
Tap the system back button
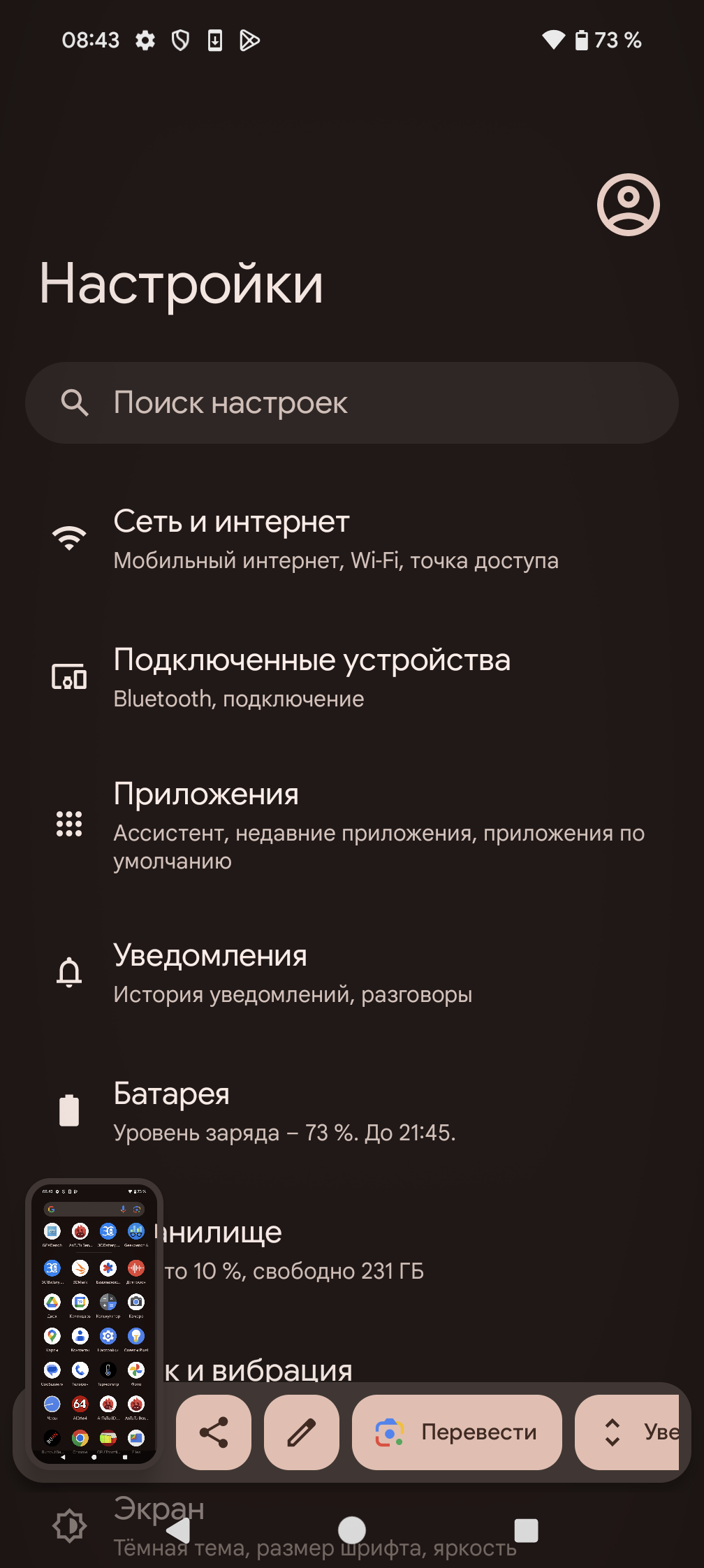pos(179,1530)
